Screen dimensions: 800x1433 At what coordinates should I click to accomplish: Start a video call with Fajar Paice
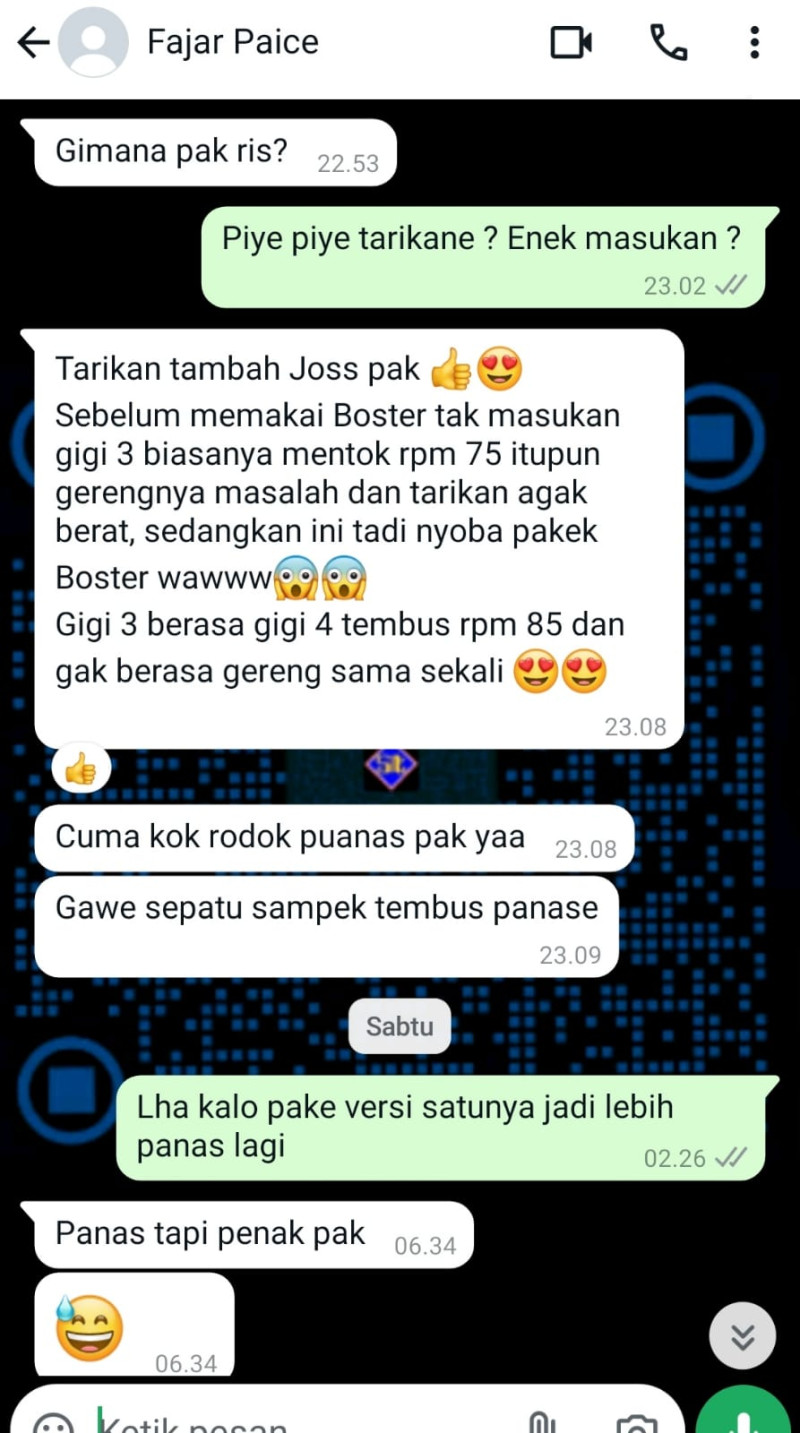[x=571, y=43]
